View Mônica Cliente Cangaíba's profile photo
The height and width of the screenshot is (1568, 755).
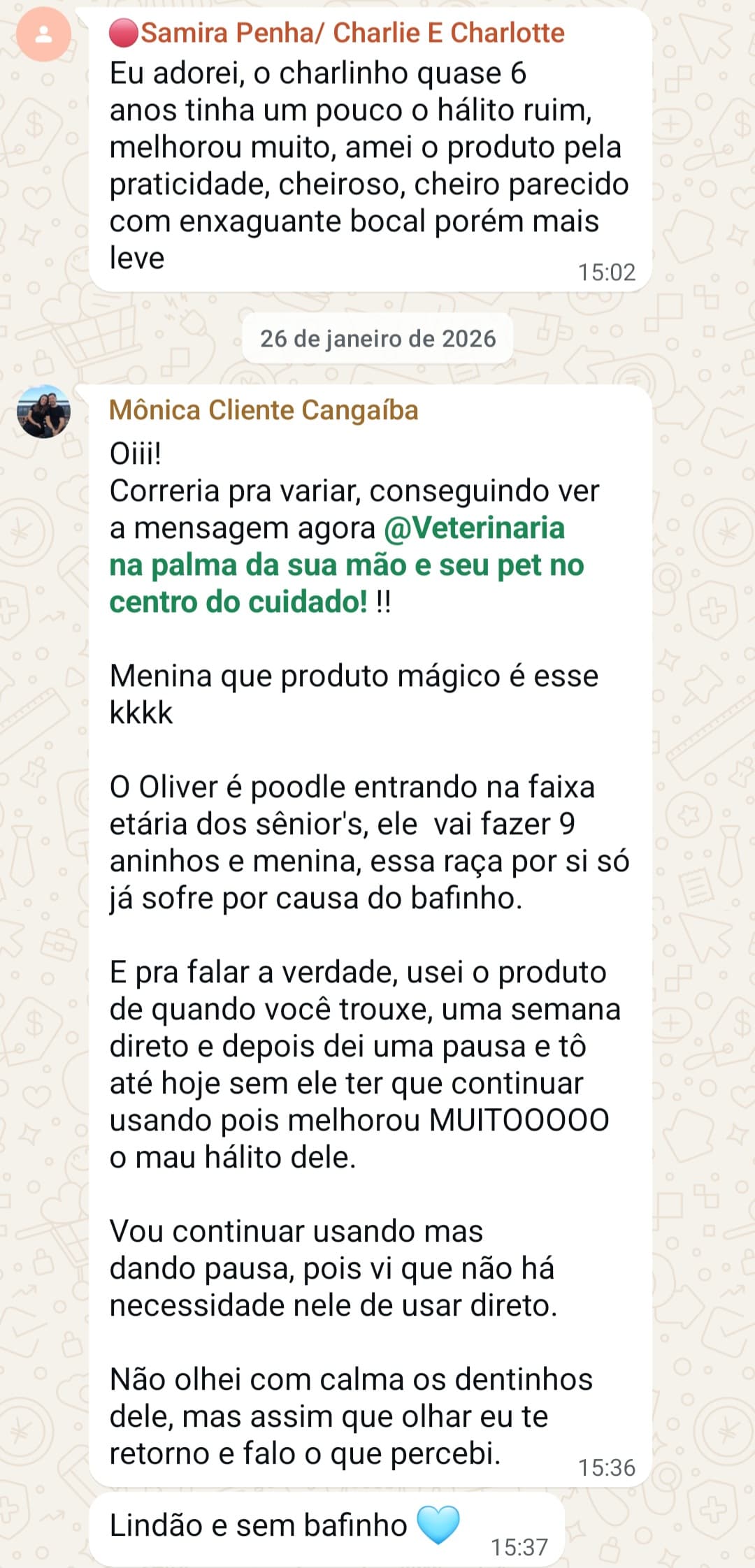(43, 412)
